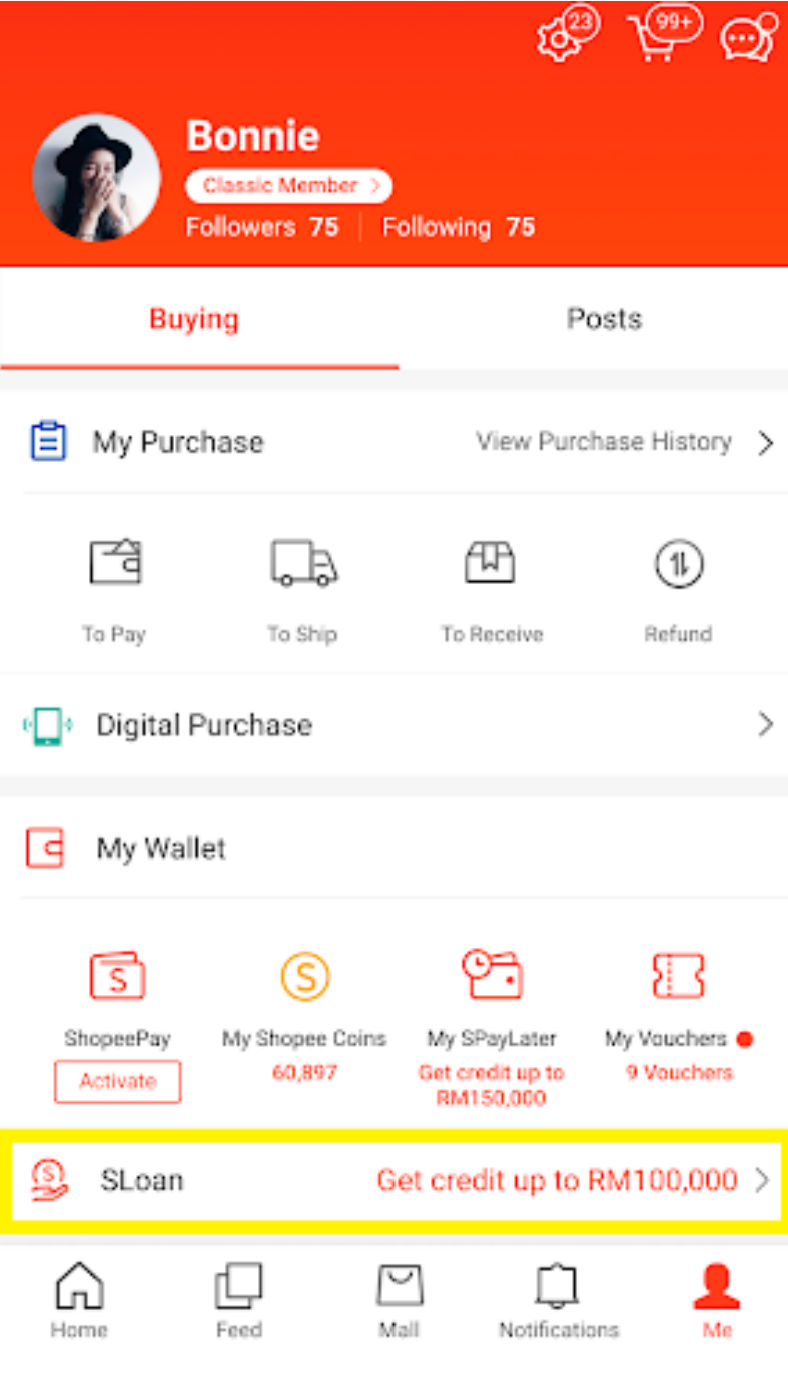The image size is (788, 1374).
Task: Switch to the Feed tab
Action: tap(238, 1300)
